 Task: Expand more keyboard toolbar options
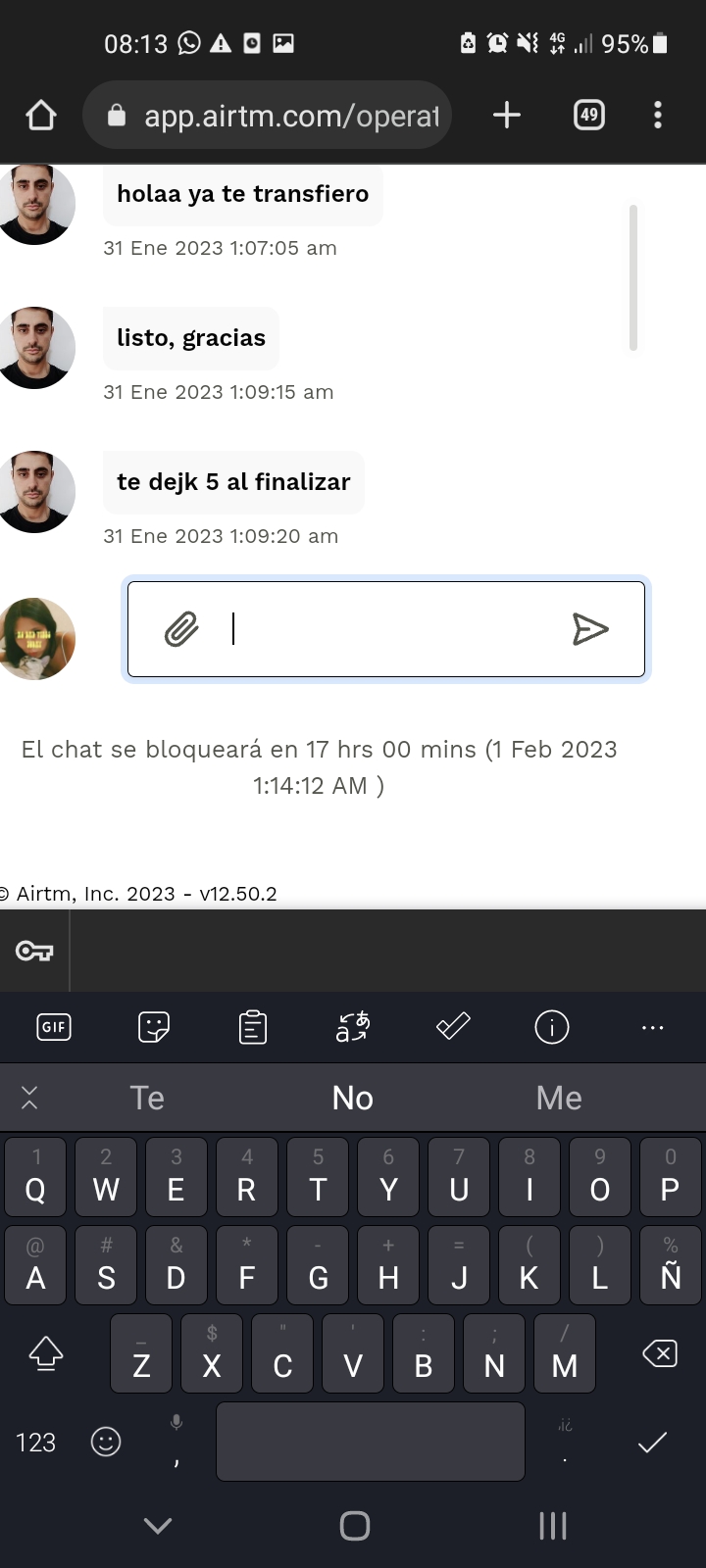tap(652, 1027)
